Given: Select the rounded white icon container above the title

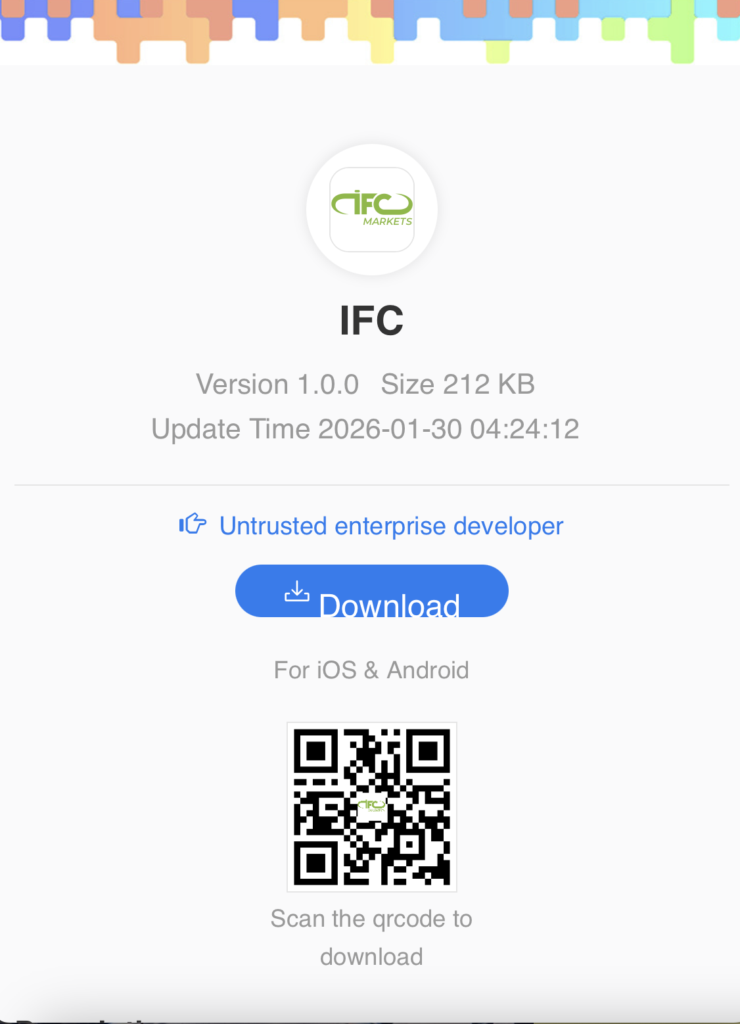Looking at the screenshot, I should [x=371, y=209].
